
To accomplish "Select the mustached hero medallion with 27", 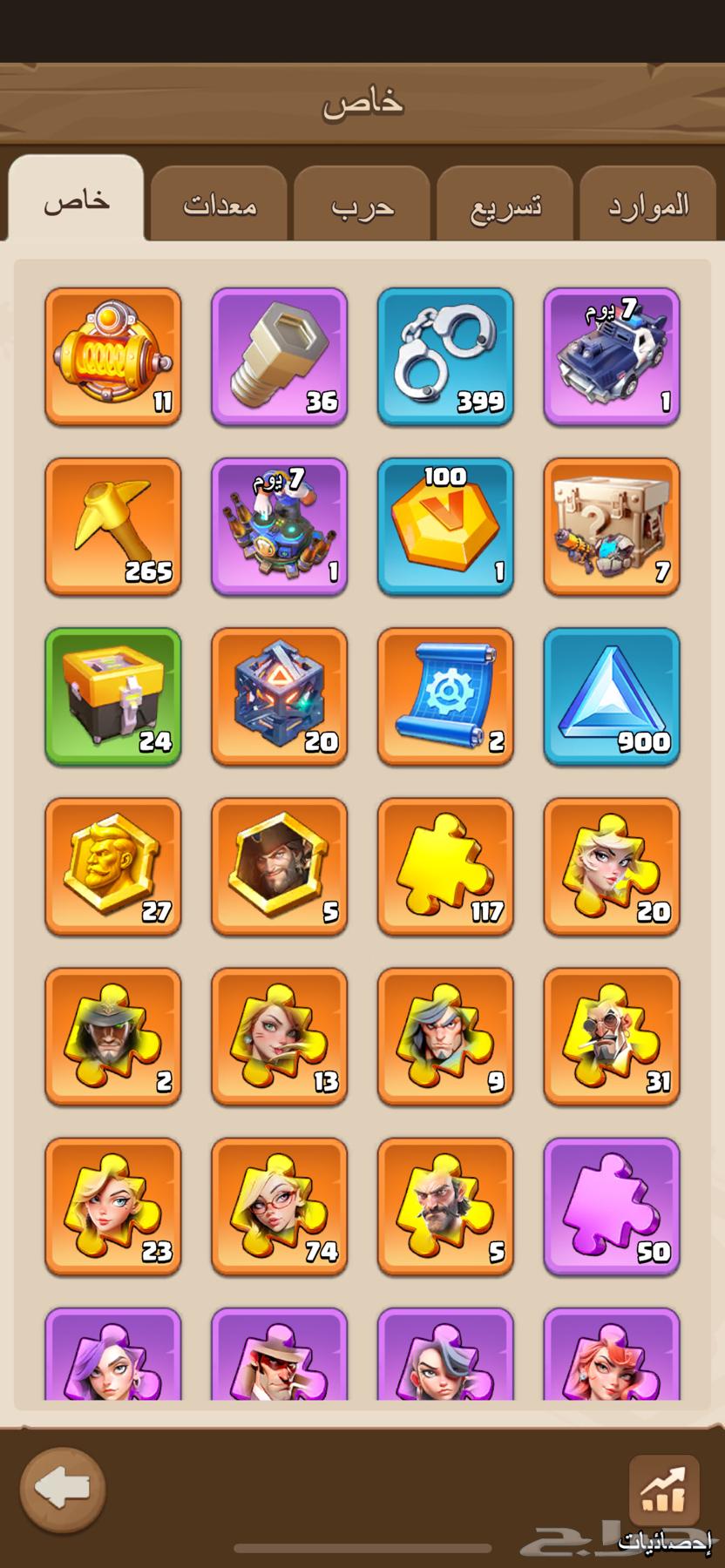I will click(113, 867).
